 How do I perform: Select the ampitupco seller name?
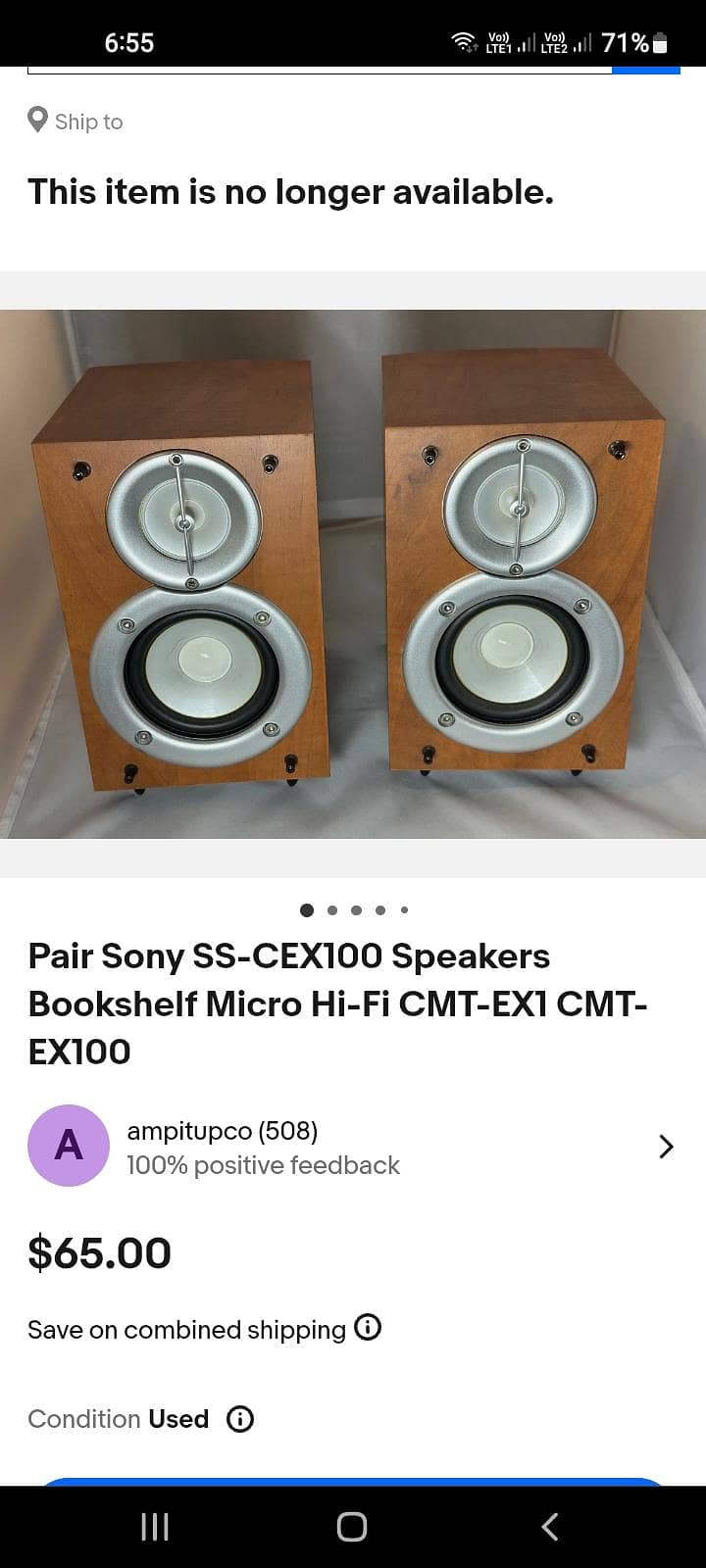tap(222, 1130)
